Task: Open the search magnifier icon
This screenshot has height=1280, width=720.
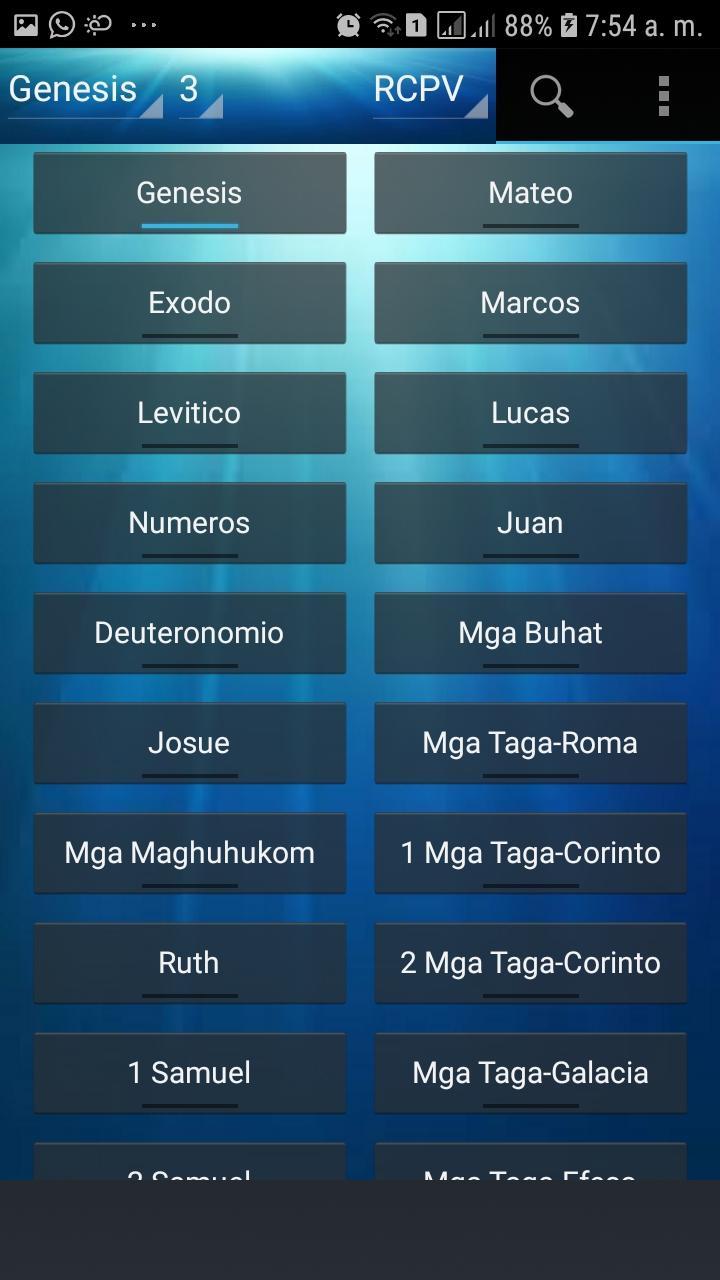Action: (x=551, y=96)
